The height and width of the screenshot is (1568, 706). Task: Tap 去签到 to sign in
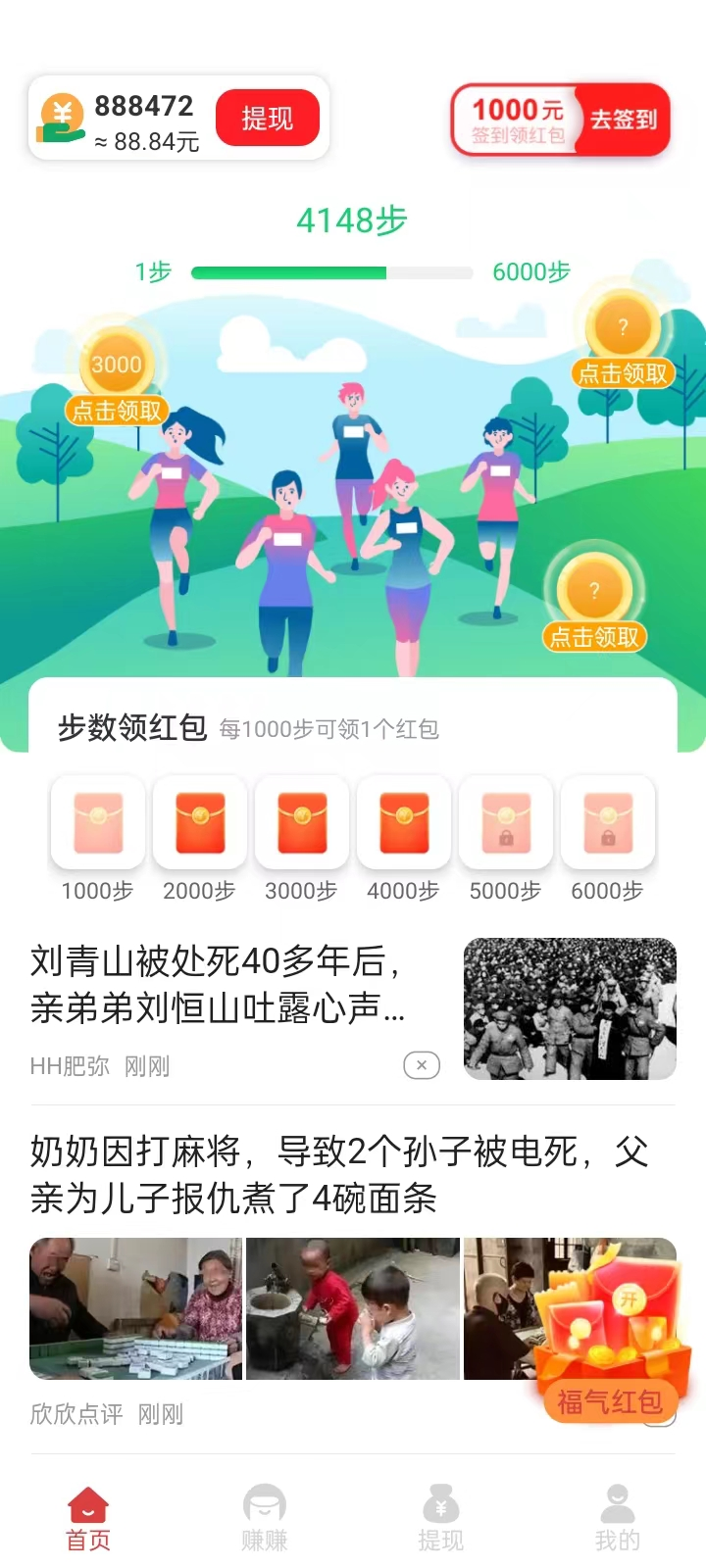pyautogui.click(x=622, y=120)
